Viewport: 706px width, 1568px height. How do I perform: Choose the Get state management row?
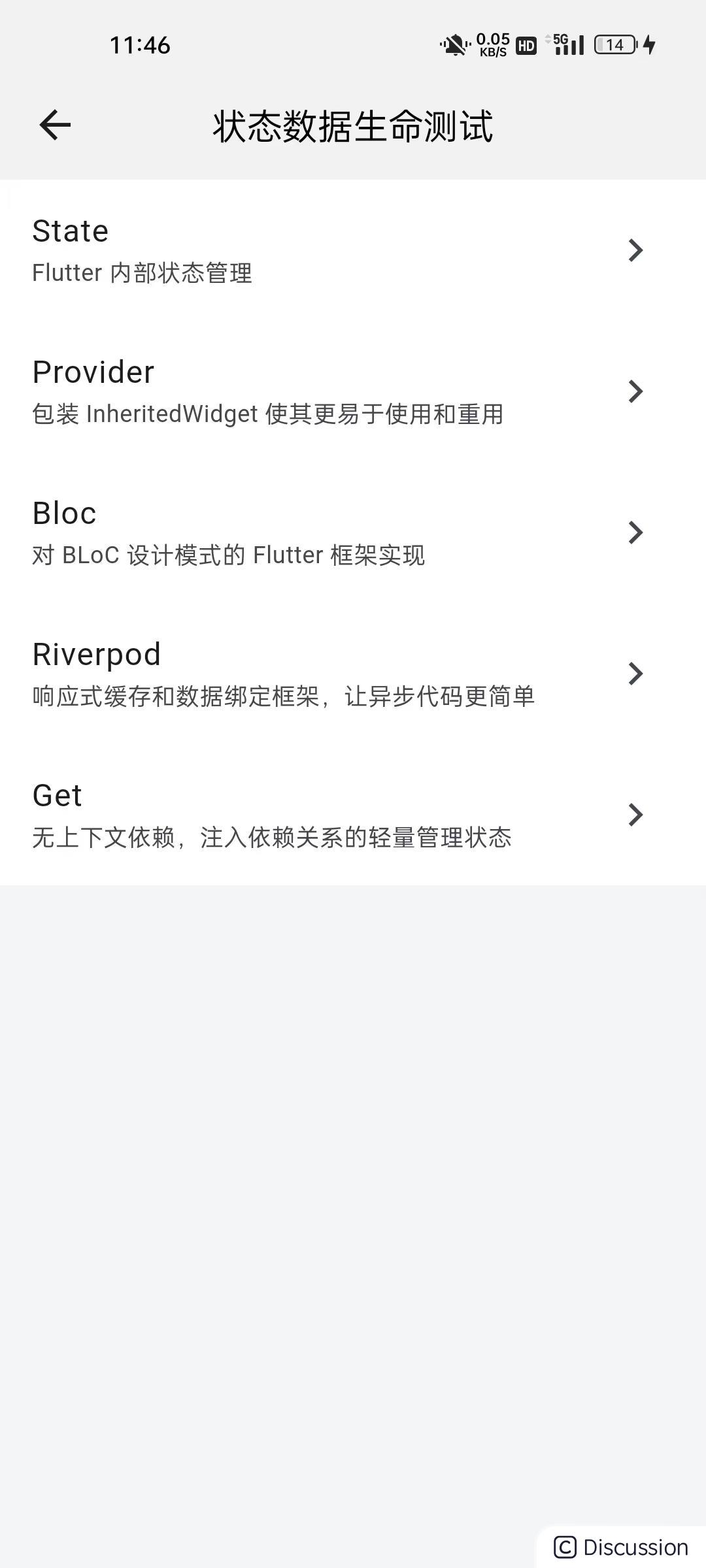pos(353,815)
